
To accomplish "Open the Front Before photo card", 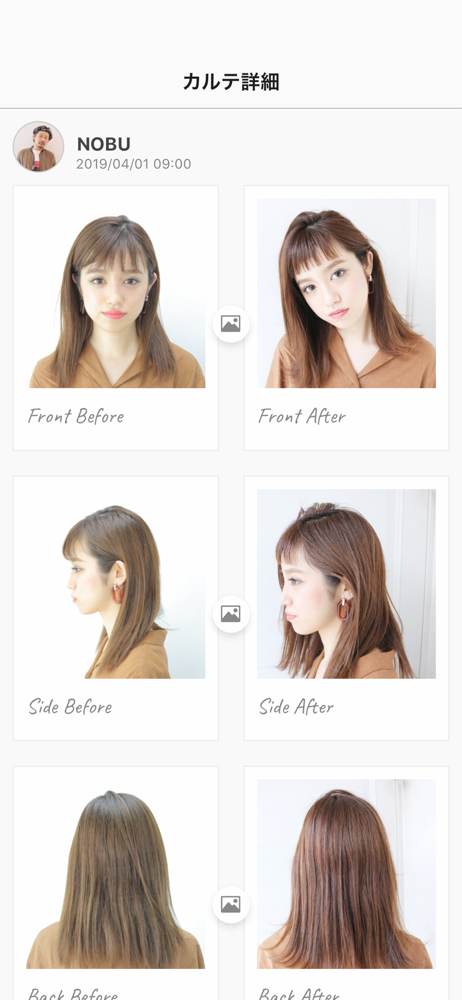I will coord(116,318).
